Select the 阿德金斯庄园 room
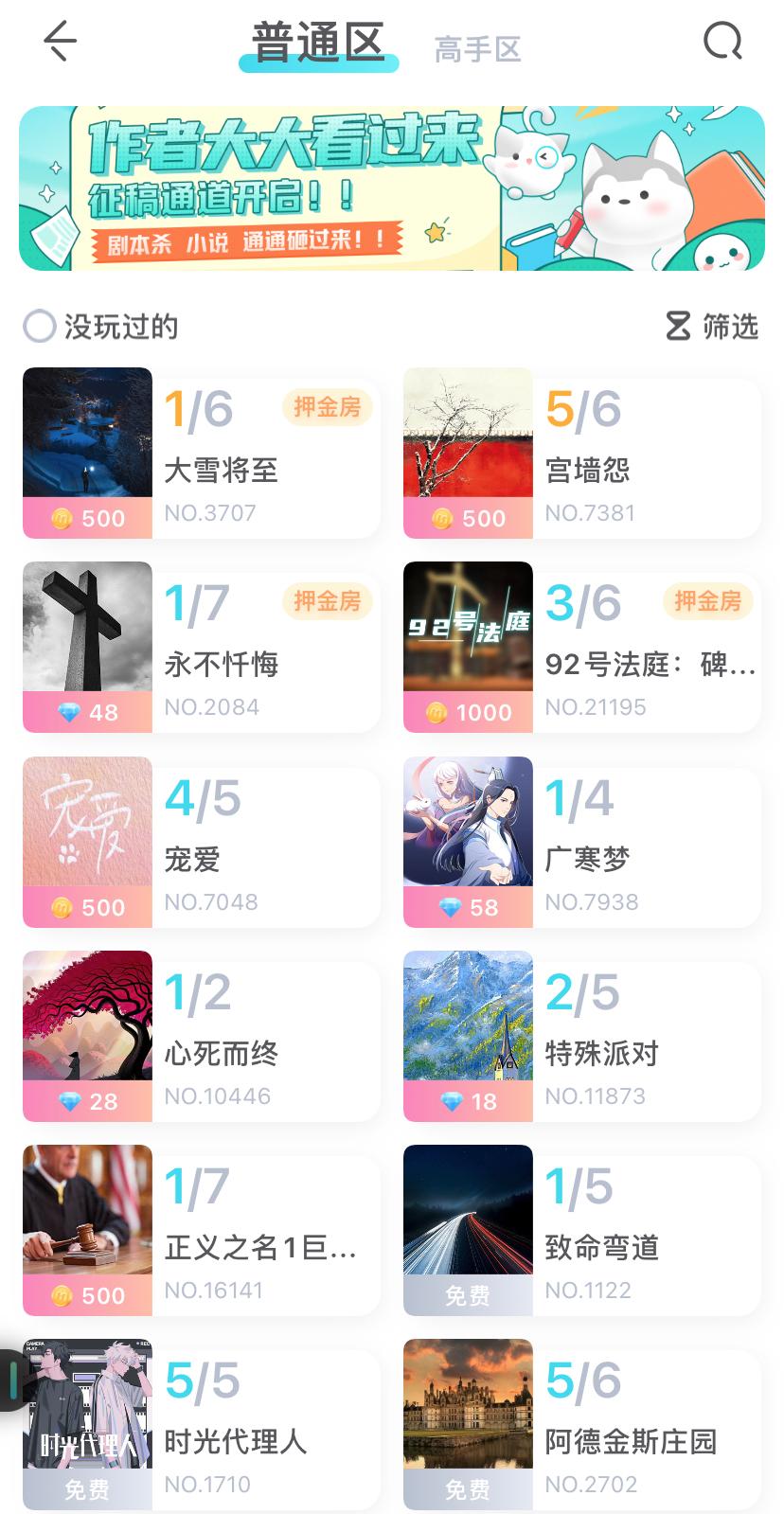Screen dimensions: 784x1514 coord(581,1425)
